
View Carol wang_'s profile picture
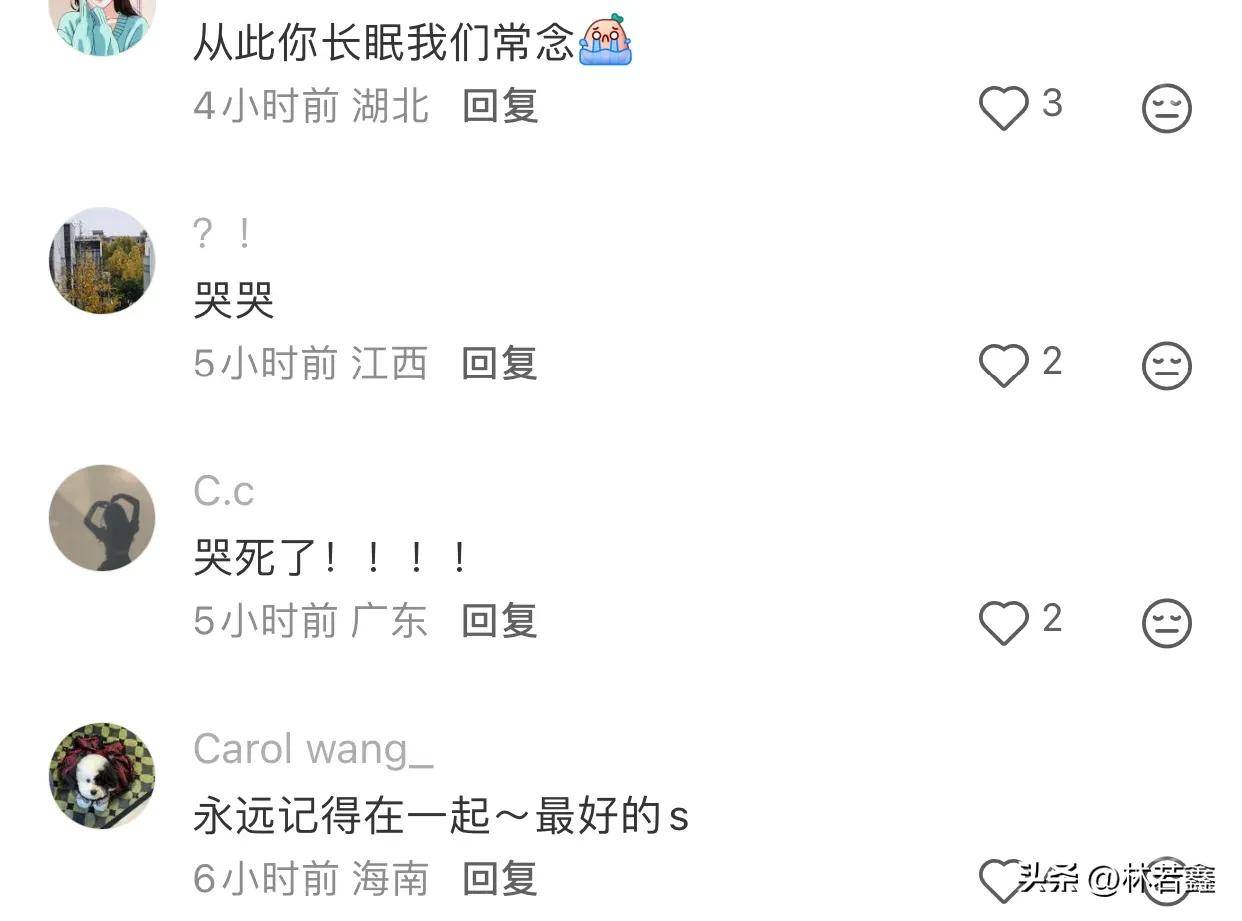tap(102, 776)
